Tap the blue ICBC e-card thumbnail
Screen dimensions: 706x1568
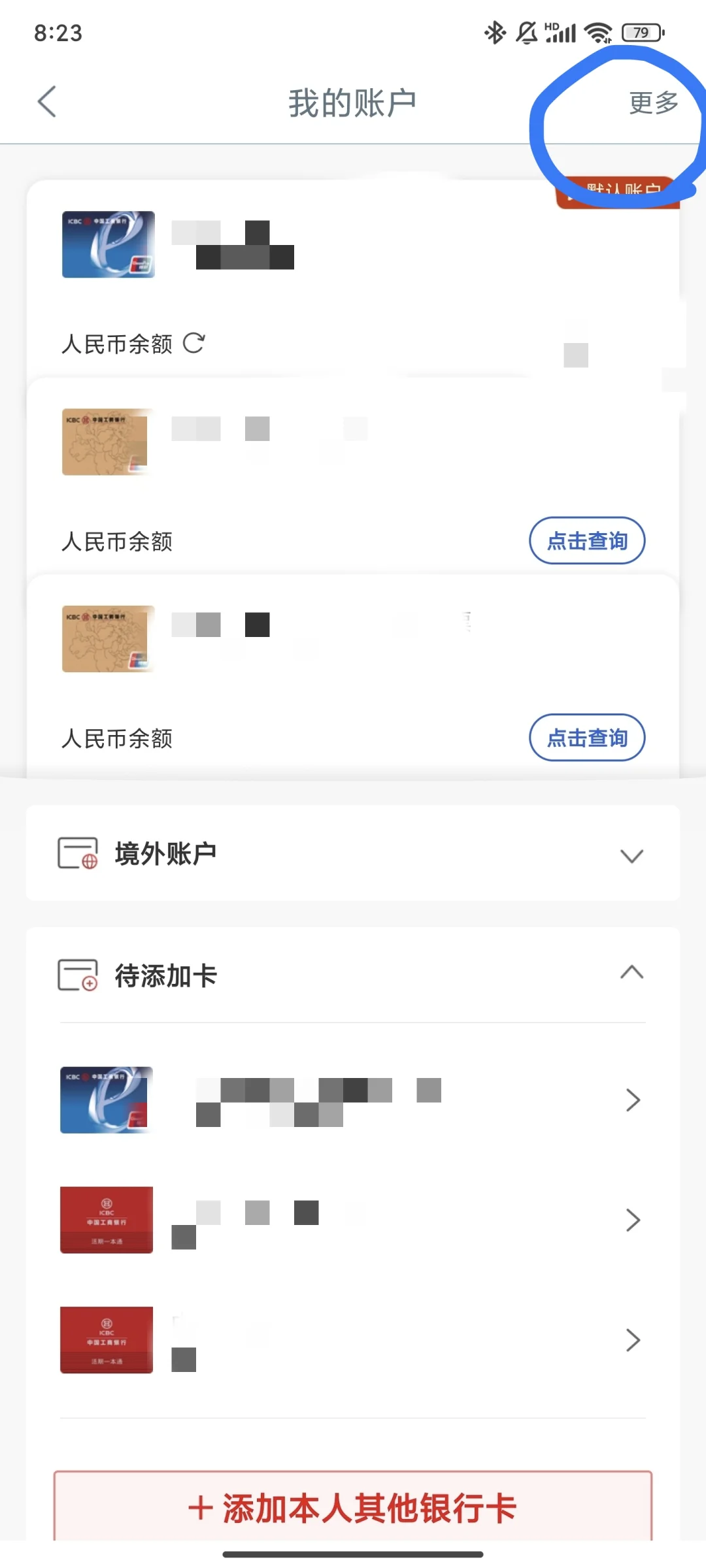click(x=107, y=244)
